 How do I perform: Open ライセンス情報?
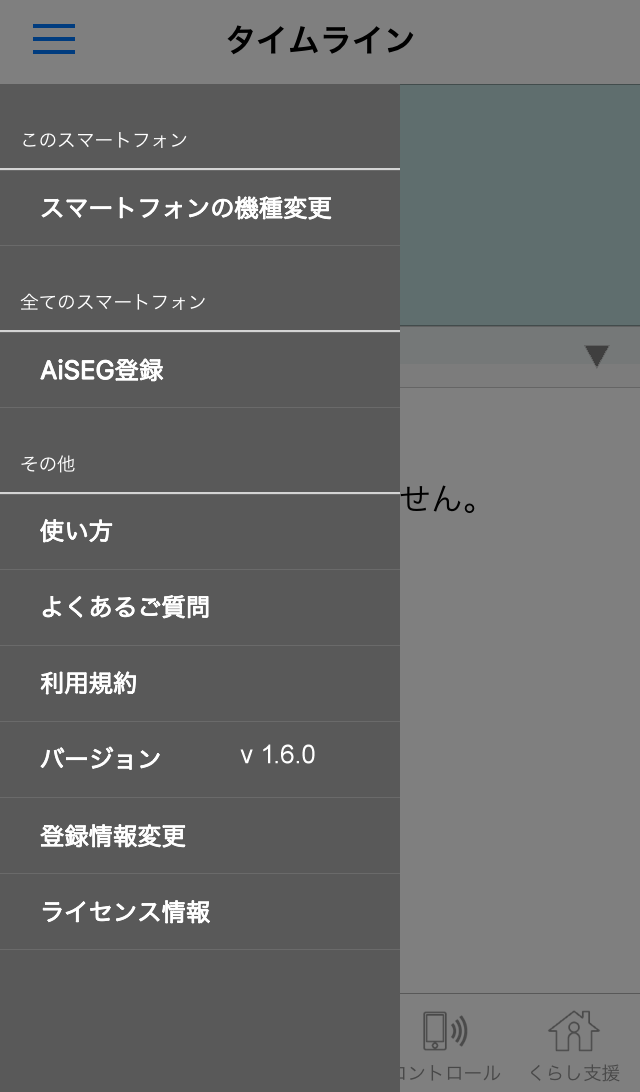[x=125, y=911]
